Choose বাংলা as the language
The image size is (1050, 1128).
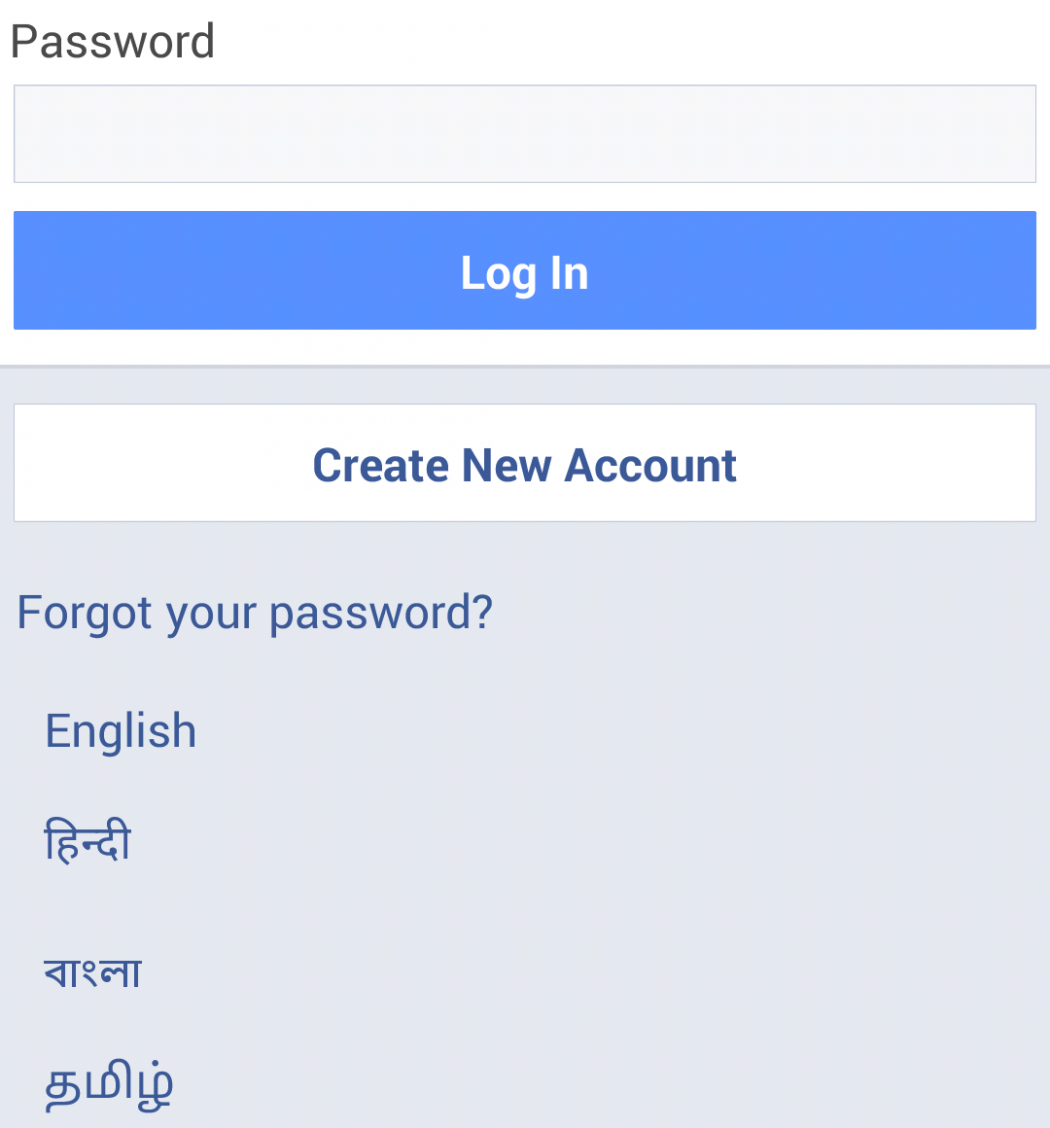point(93,971)
